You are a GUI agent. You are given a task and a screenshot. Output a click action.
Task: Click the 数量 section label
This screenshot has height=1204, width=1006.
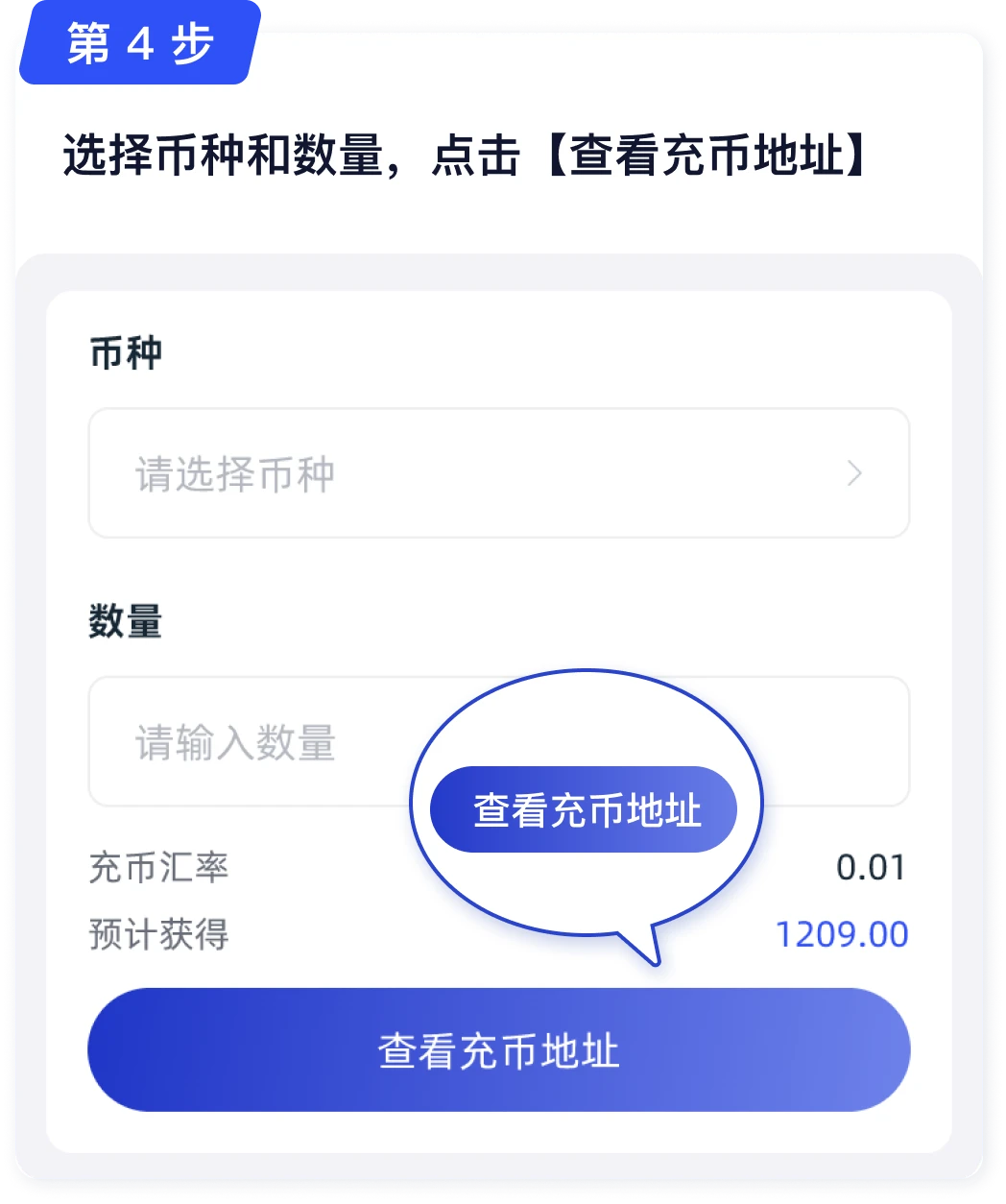pyautogui.click(x=126, y=619)
